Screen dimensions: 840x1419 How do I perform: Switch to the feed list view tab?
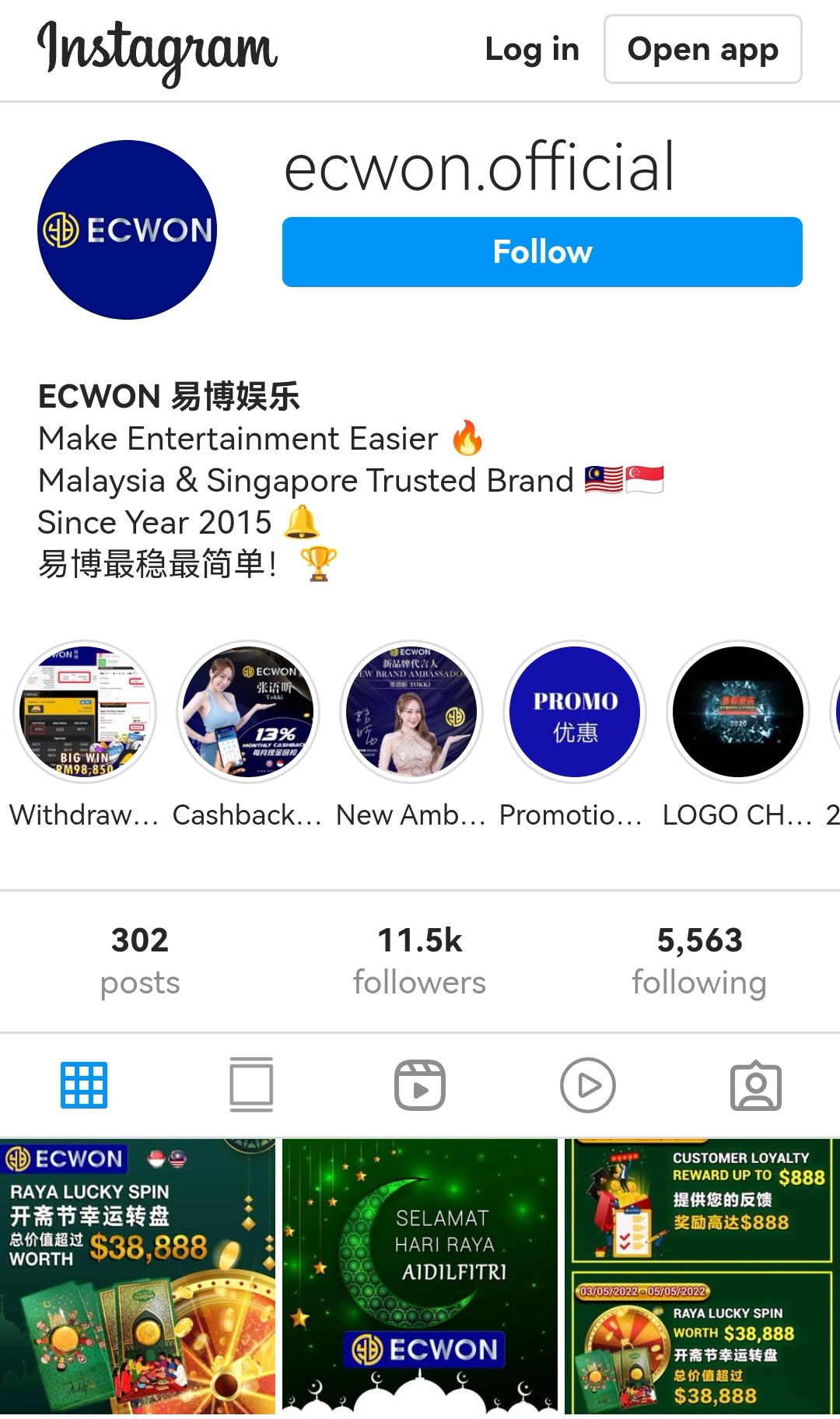tap(251, 1084)
